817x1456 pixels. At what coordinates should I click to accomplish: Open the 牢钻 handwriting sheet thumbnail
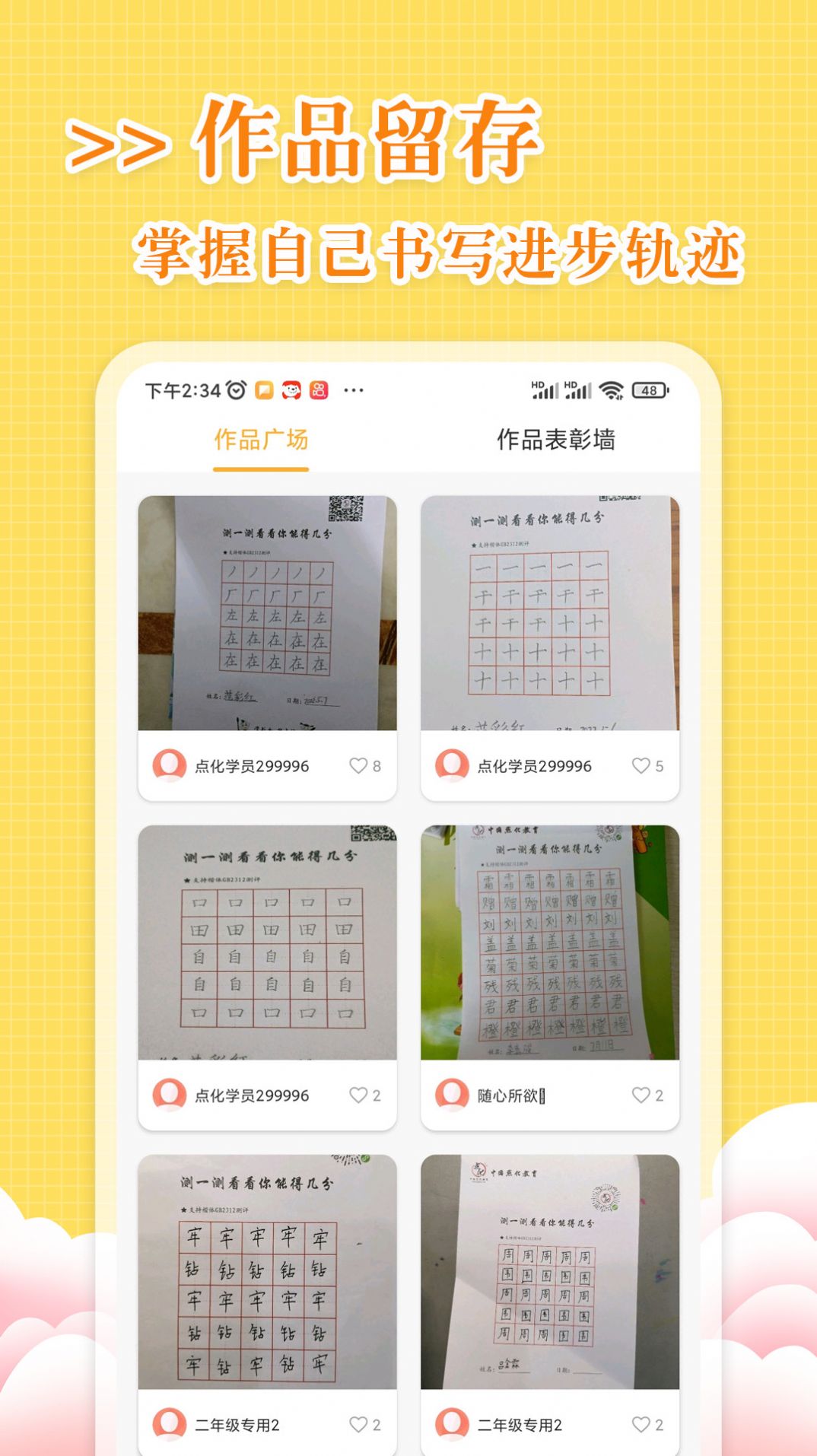pos(265,1270)
